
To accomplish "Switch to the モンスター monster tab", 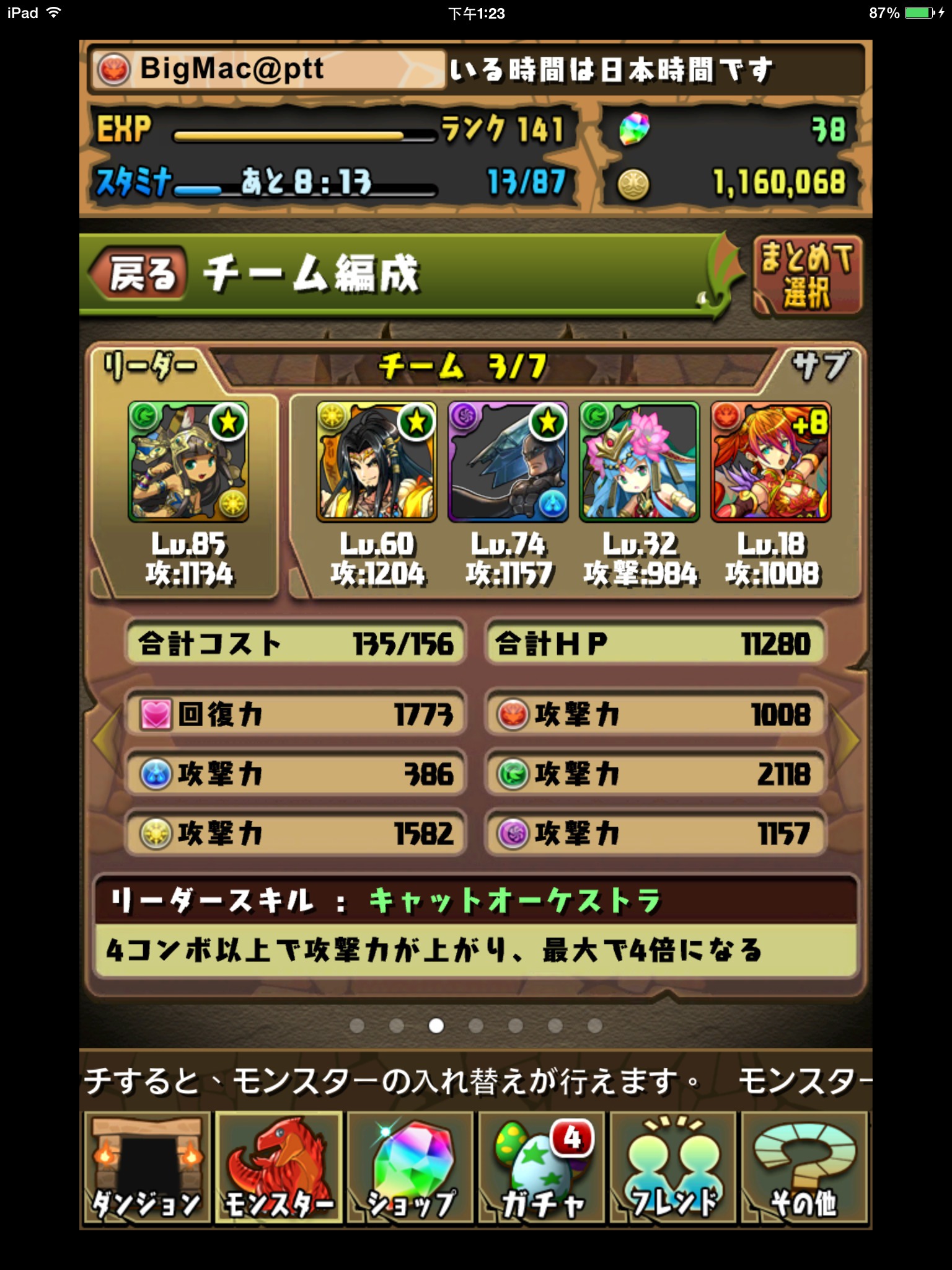I will 278,1167.
